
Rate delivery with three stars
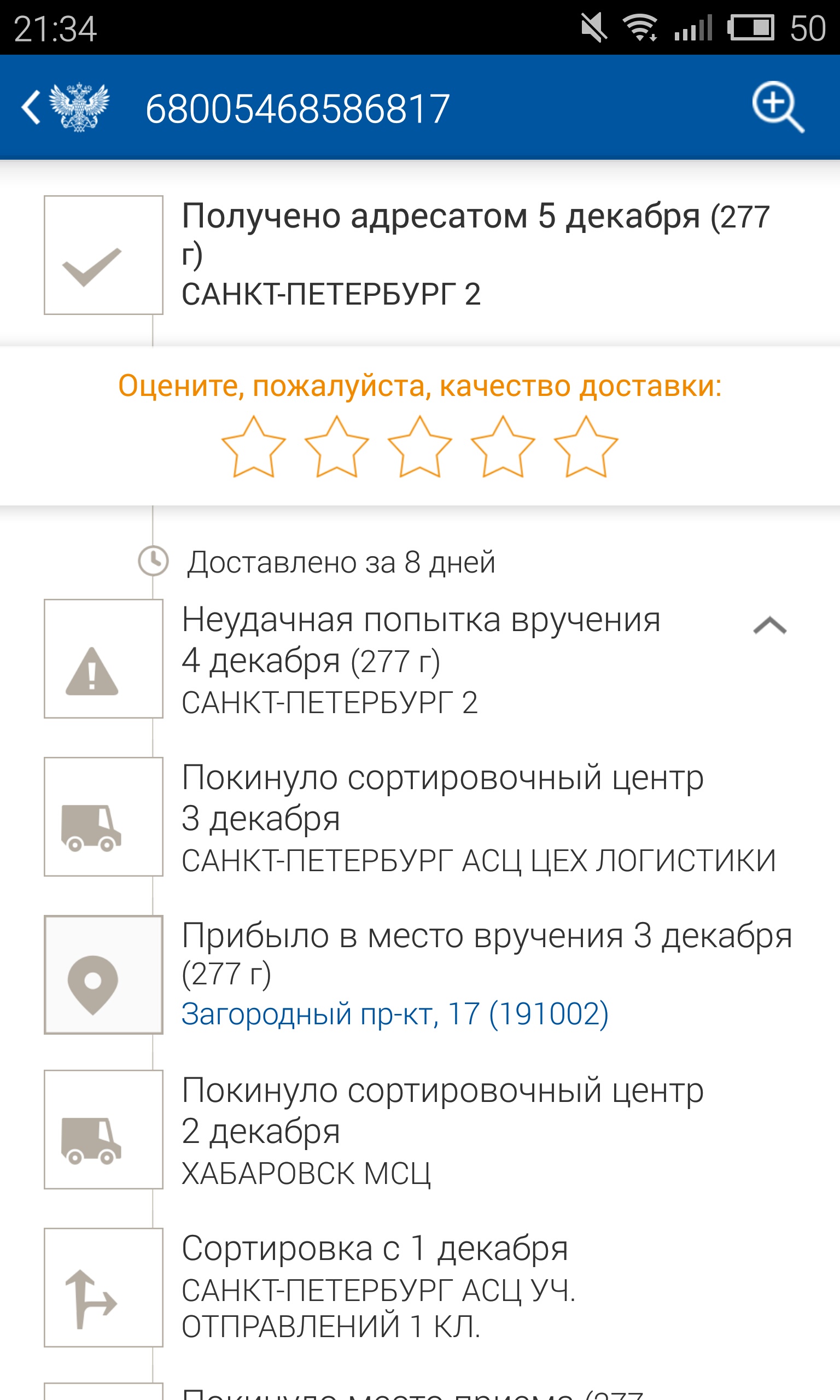(419, 448)
